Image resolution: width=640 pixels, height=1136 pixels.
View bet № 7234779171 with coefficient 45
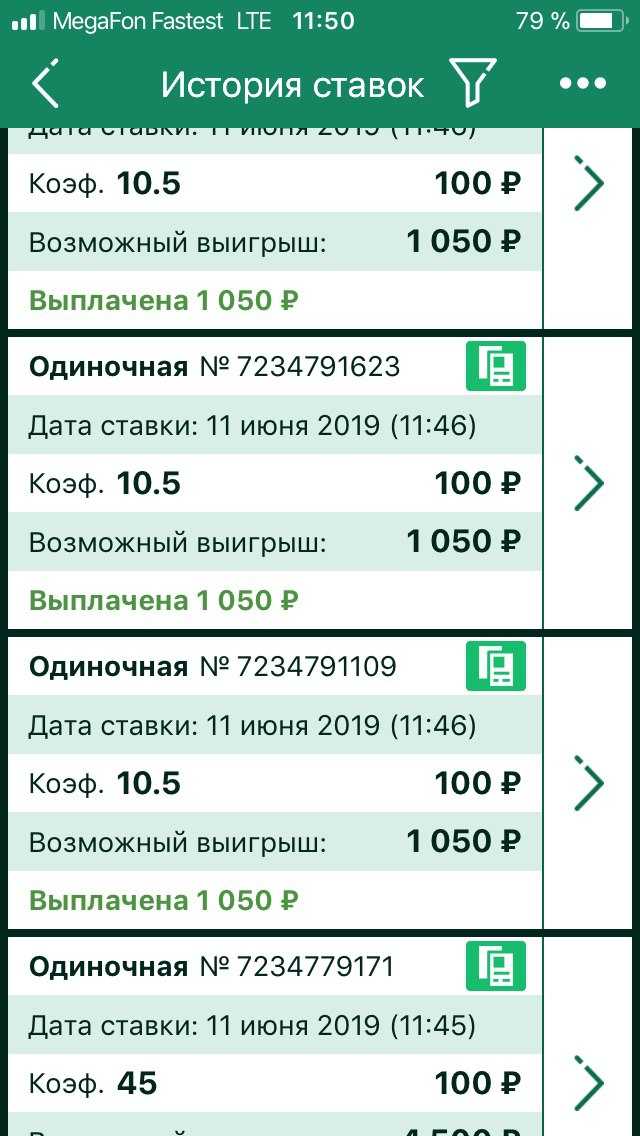(x=589, y=1083)
